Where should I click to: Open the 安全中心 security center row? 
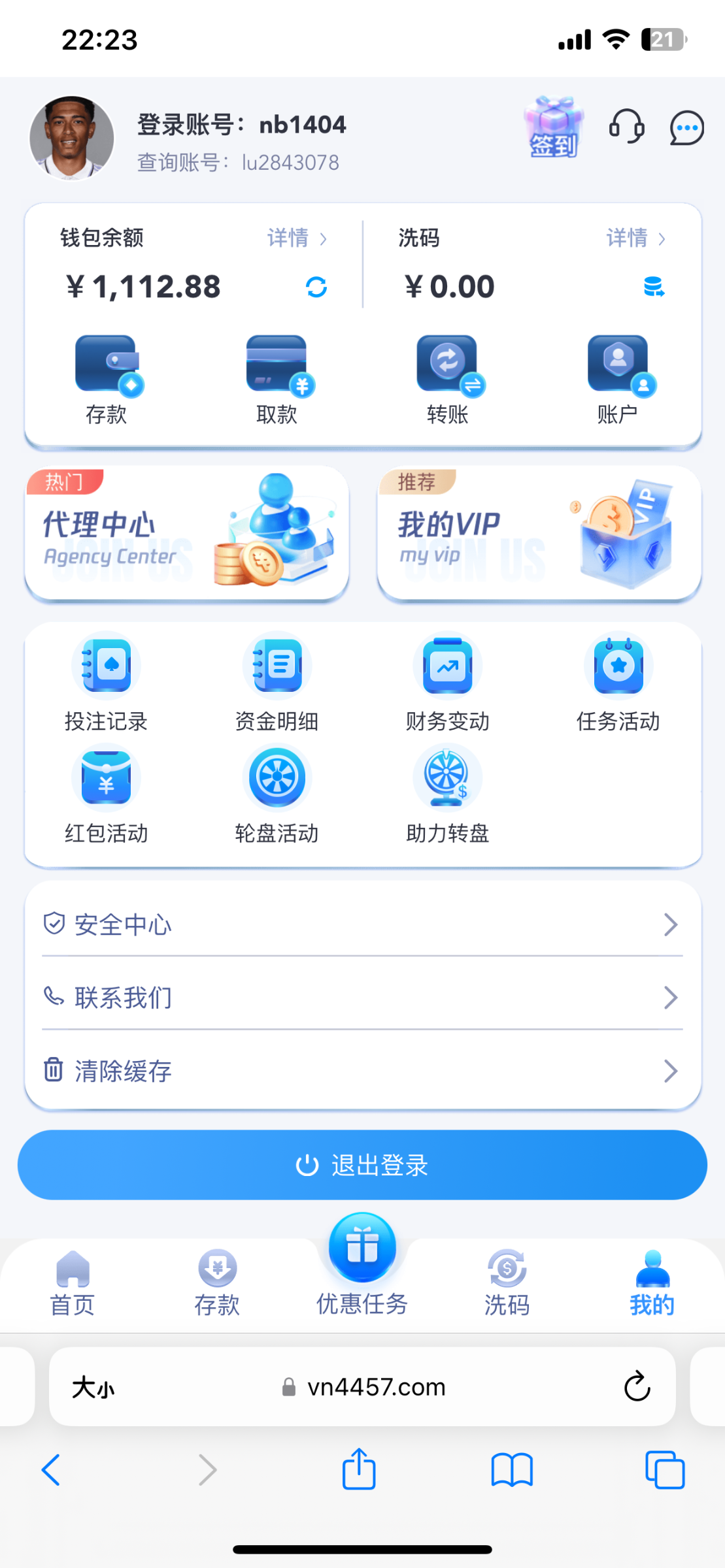(362, 924)
